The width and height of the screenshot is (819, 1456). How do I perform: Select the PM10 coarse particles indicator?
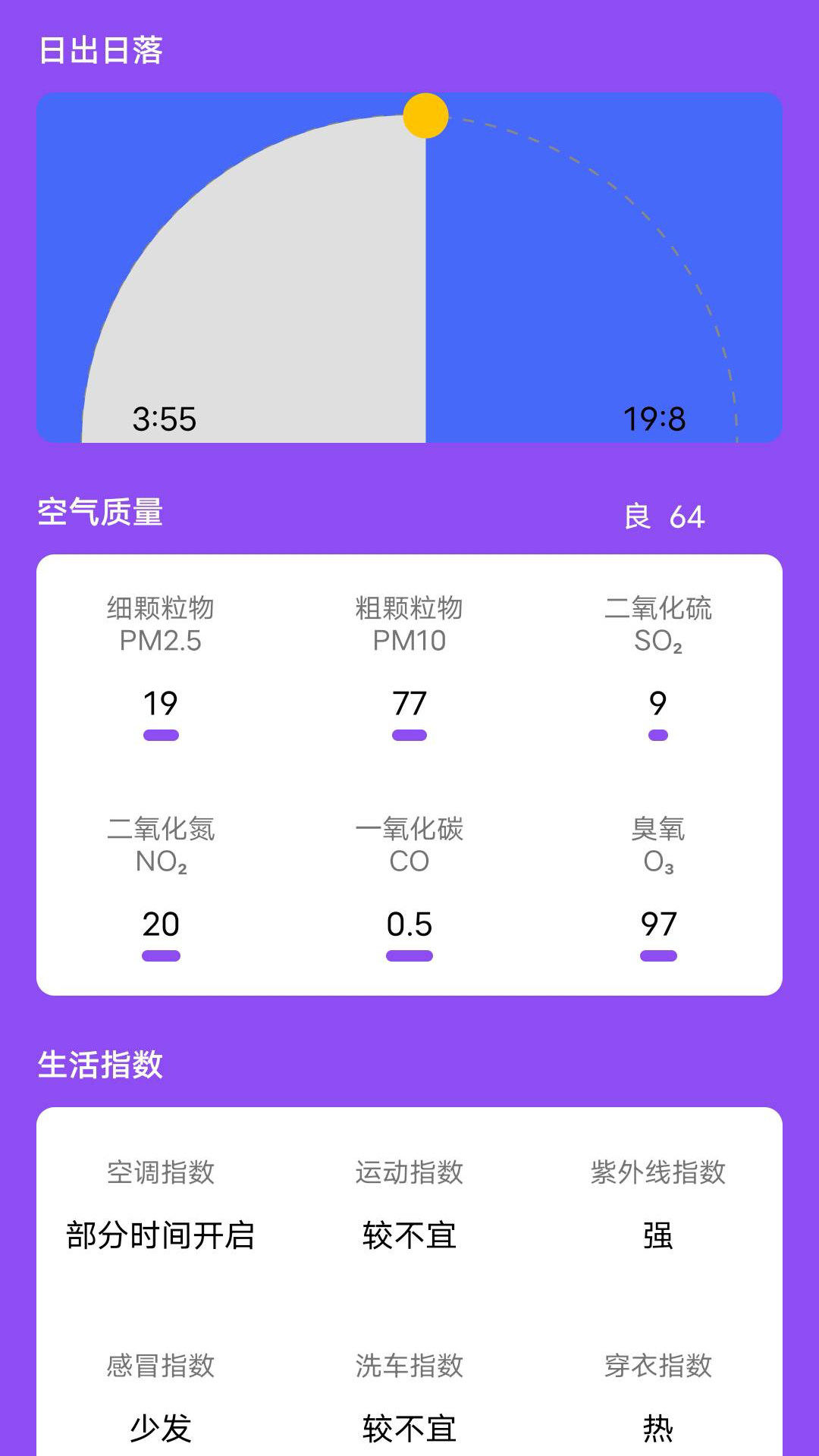click(409, 658)
